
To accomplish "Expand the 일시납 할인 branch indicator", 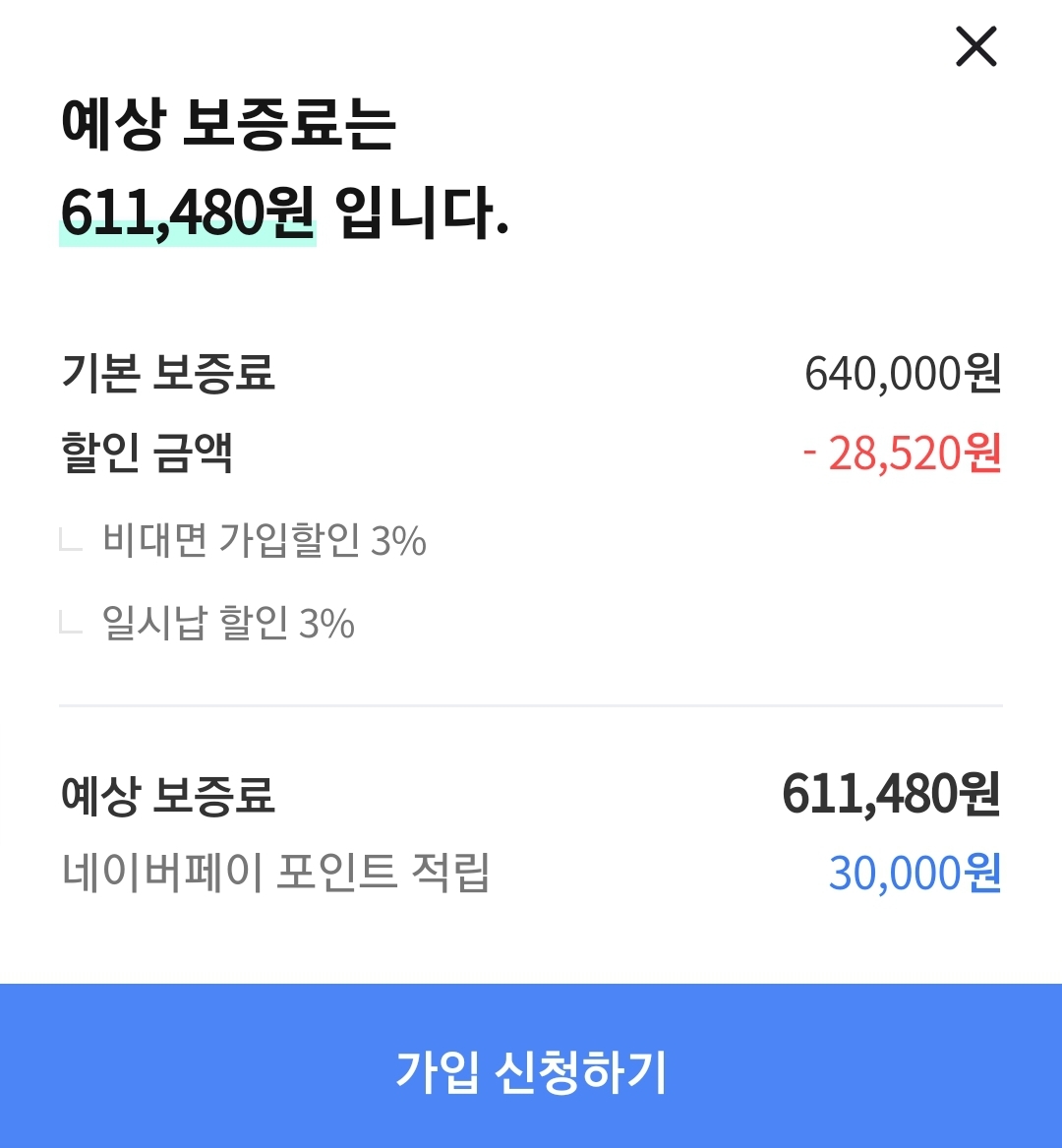I will click(x=71, y=623).
